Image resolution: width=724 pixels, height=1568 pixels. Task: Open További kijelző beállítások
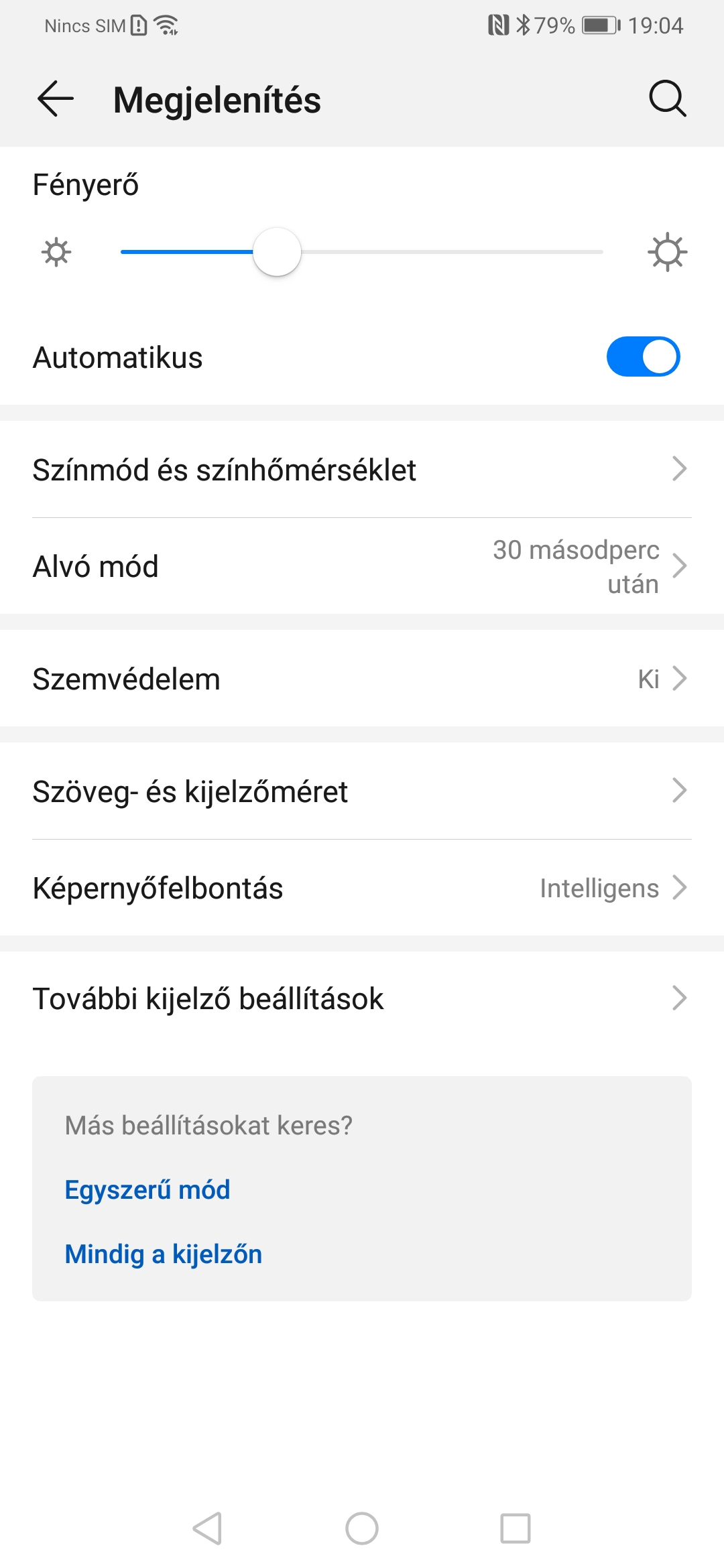point(362,998)
